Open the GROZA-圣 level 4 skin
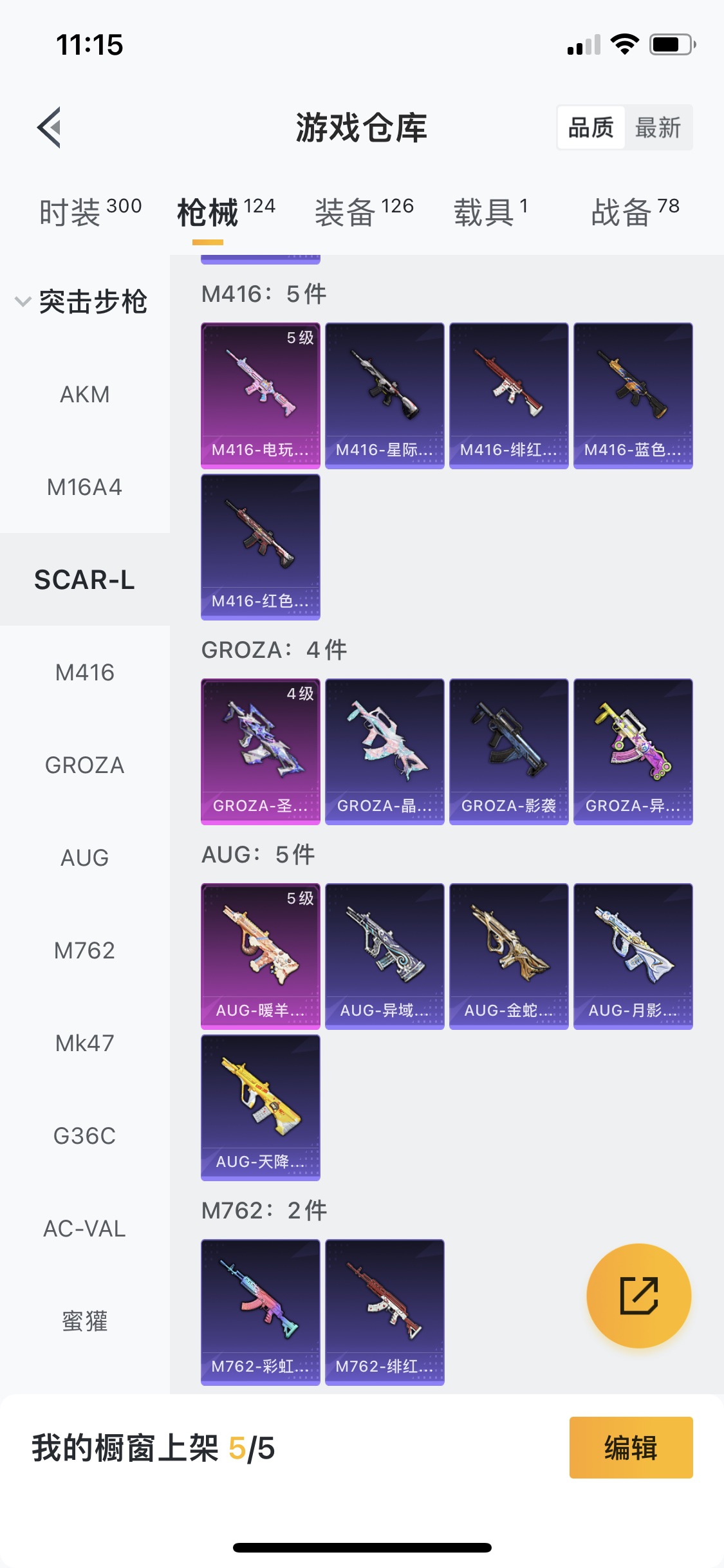Screen dimensions: 724x1568 click(x=260, y=751)
